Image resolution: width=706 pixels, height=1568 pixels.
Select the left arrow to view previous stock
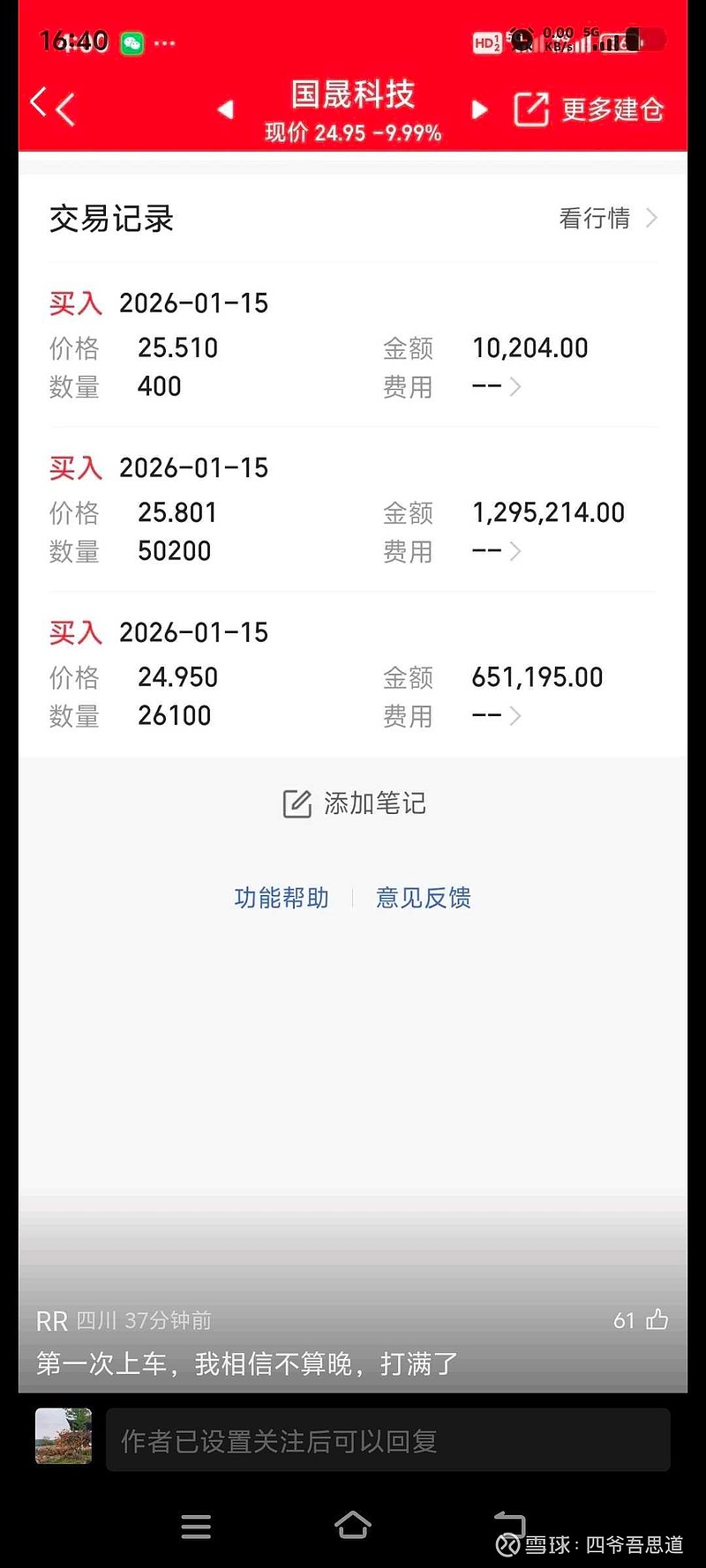point(226,109)
